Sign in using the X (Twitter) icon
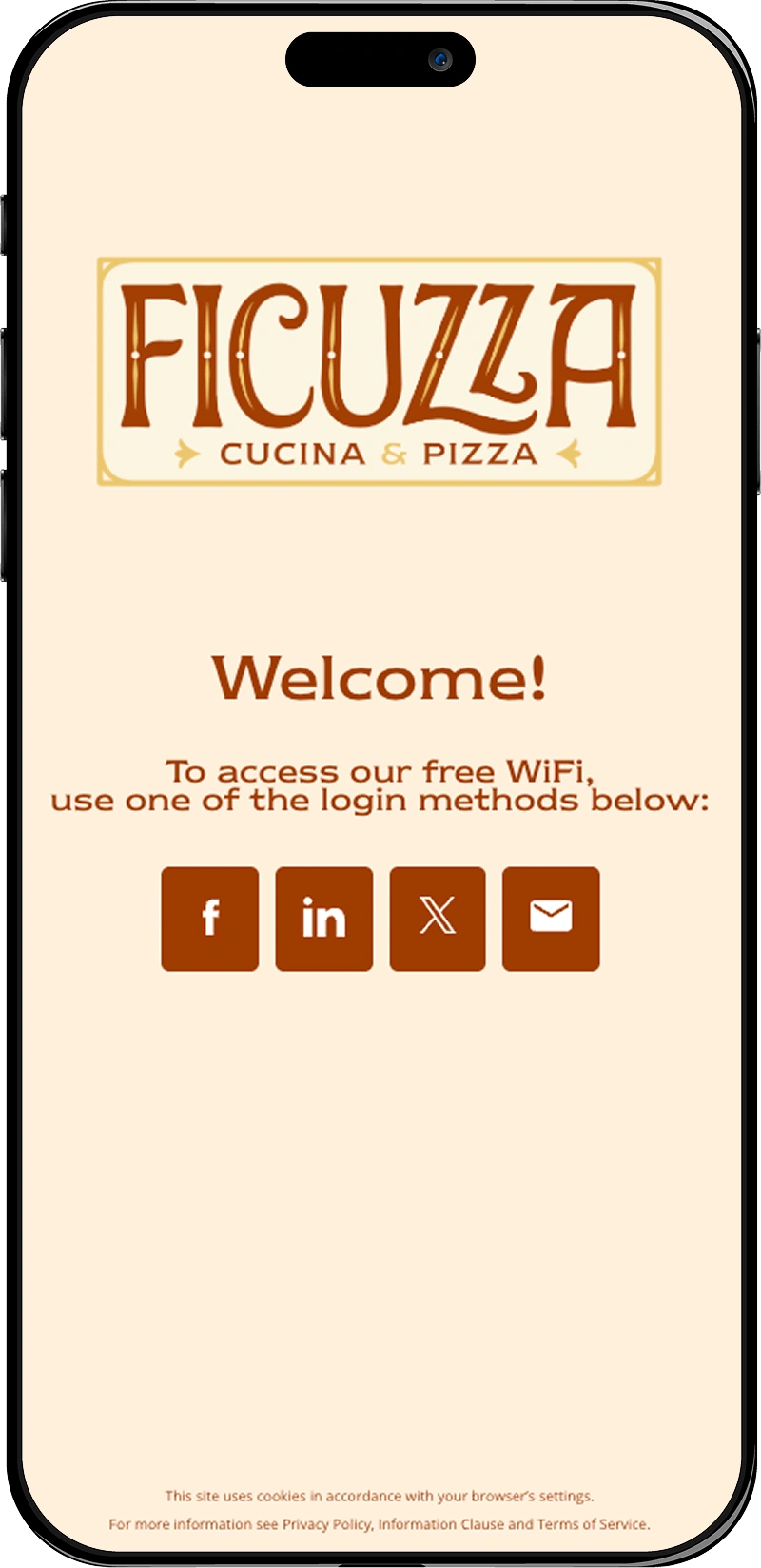The image size is (761, 1568). 438,919
